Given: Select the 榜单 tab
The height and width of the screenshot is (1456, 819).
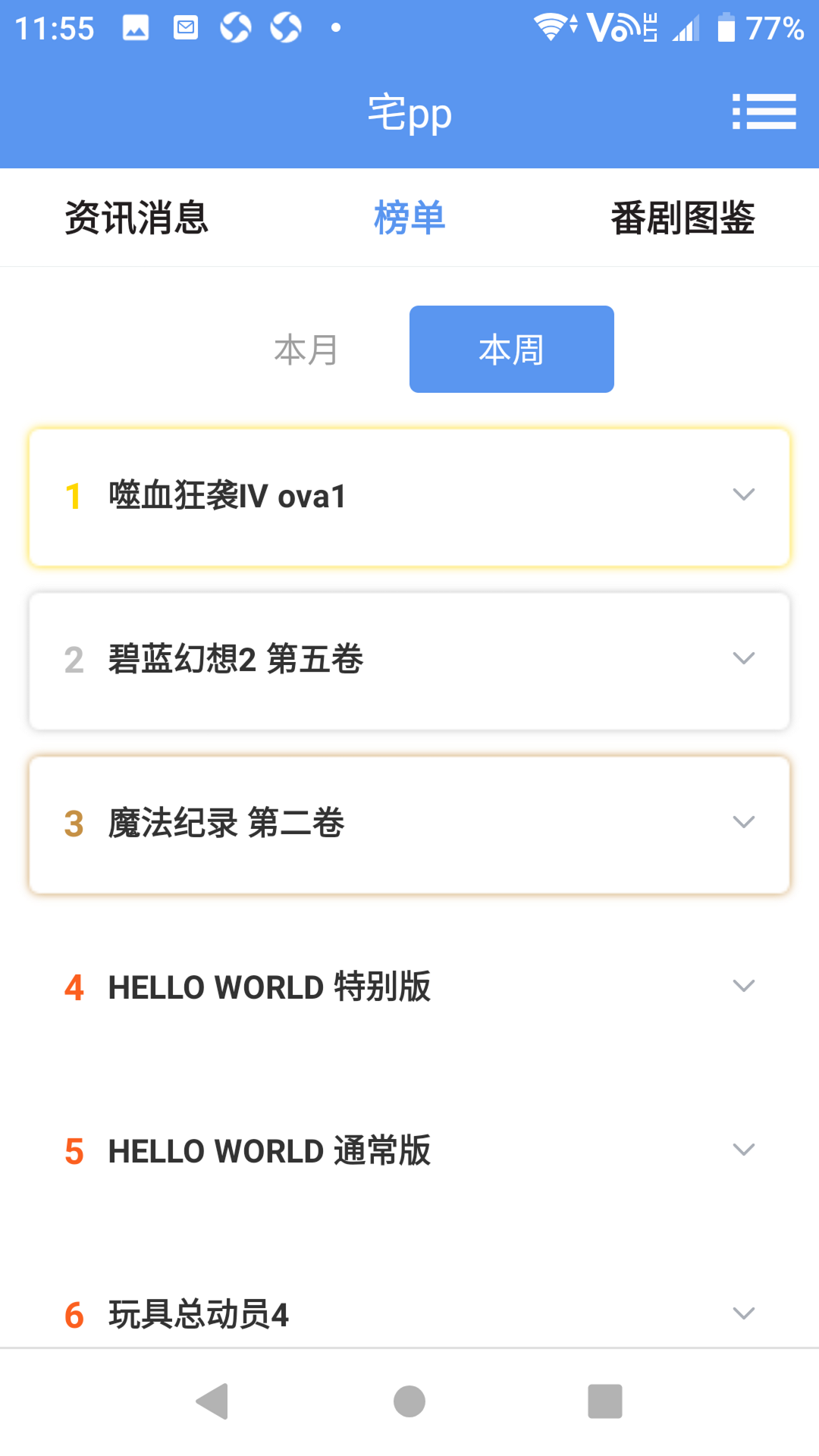Looking at the screenshot, I should pyautogui.click(x=409, y=218).
